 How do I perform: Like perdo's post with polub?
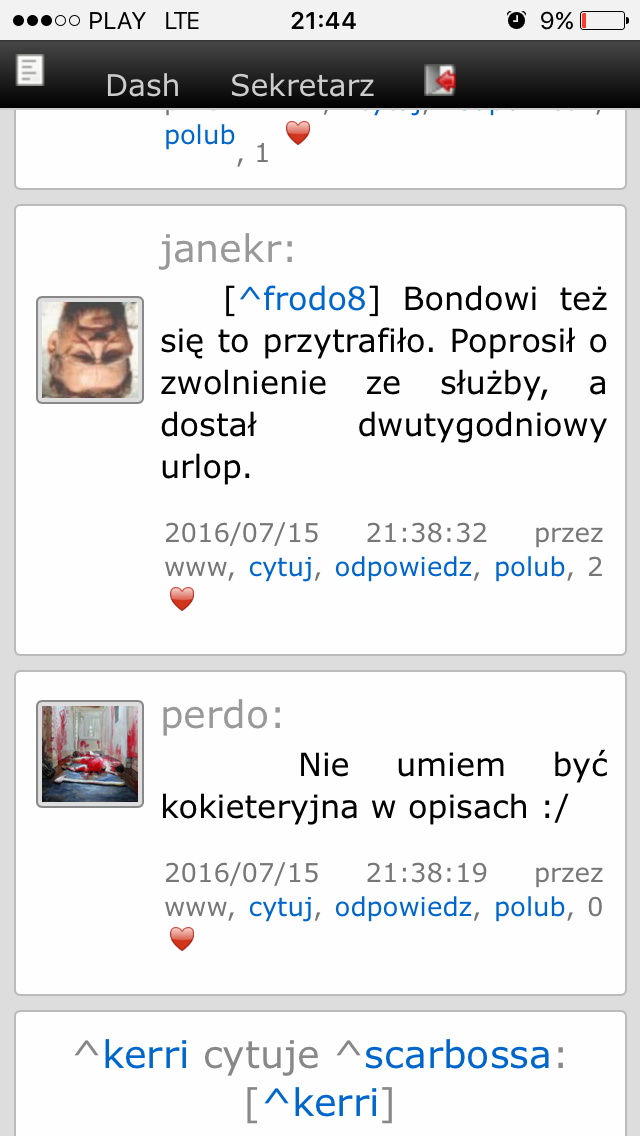[529, 908]
